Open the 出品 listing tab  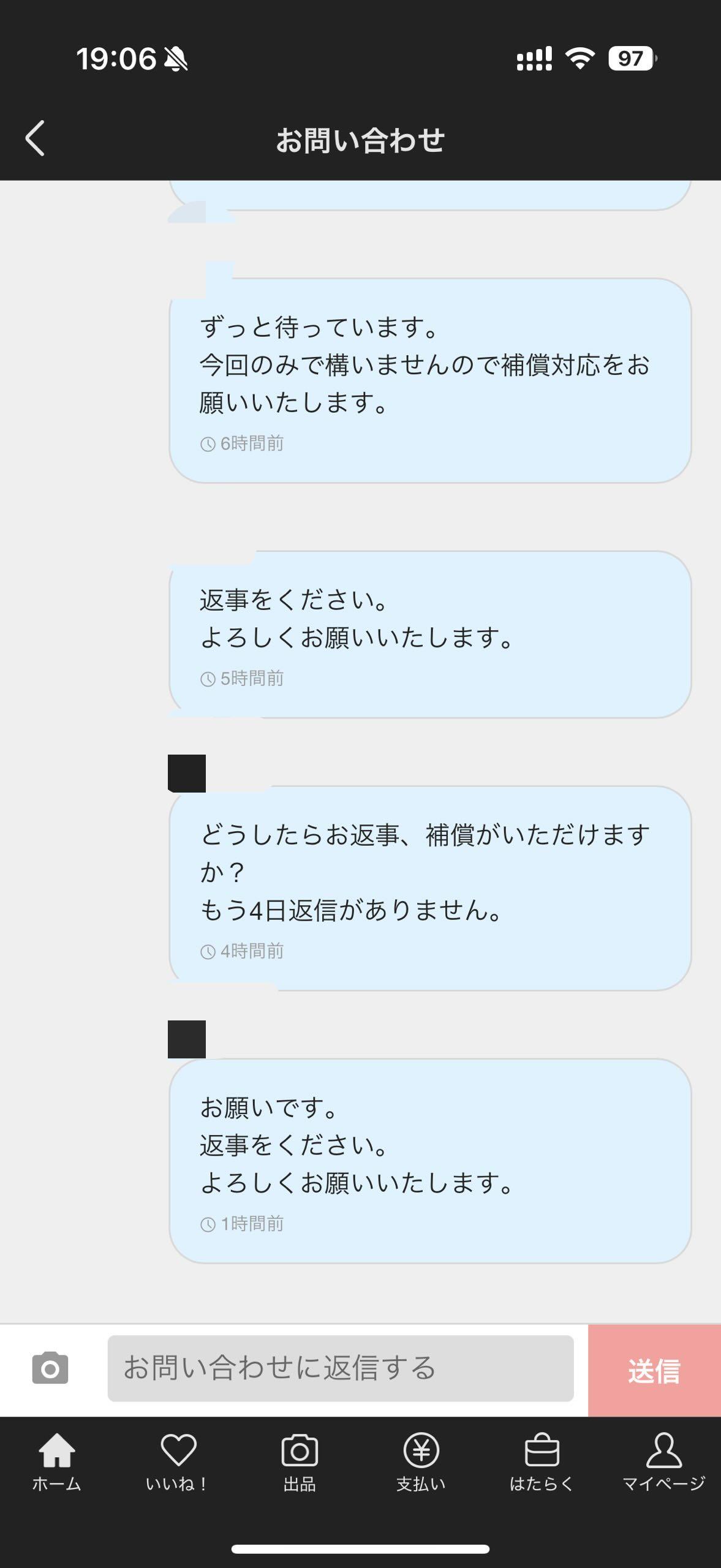pyautogui.click(x=300, y=1461)
